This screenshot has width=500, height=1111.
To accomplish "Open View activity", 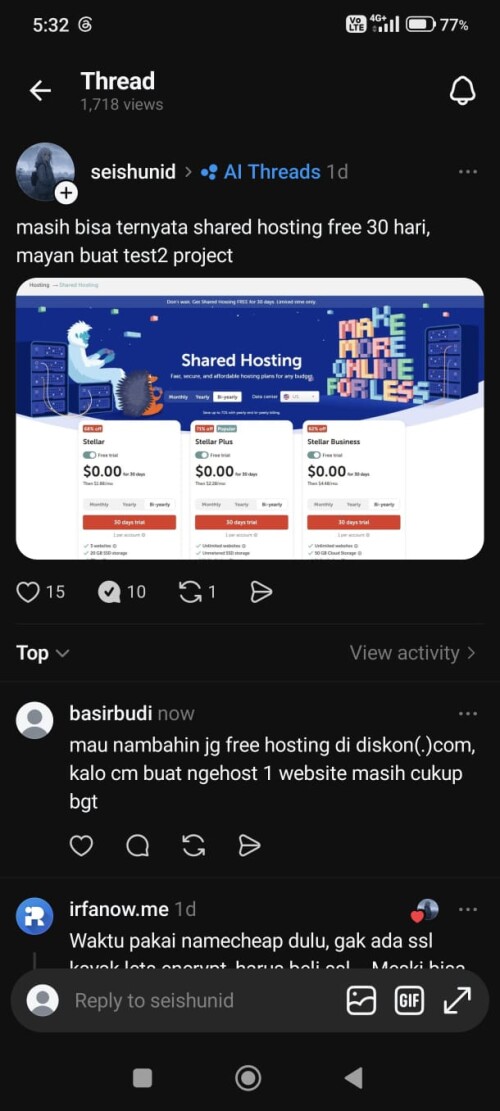I will pyautogui.click(x=412, y=653).
